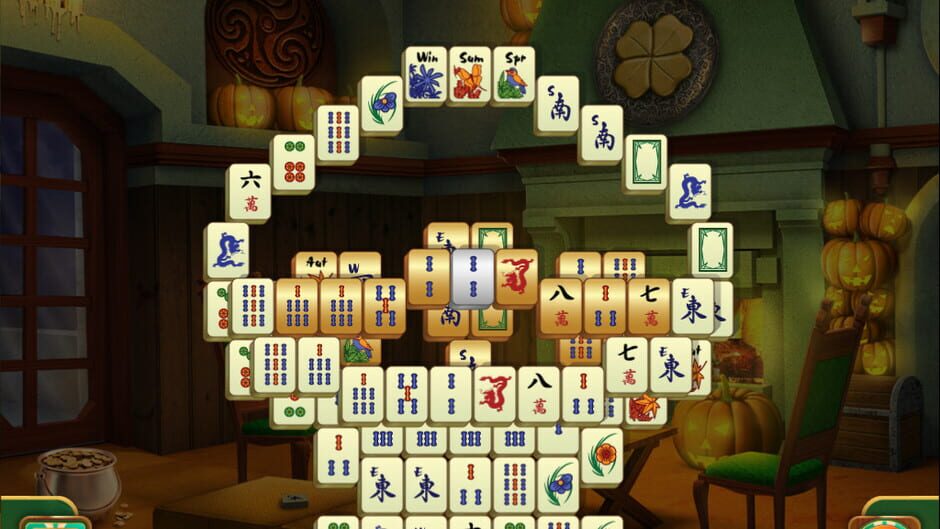
Task: Pick the golden eight-wan tile
Action: pos(561,306)
